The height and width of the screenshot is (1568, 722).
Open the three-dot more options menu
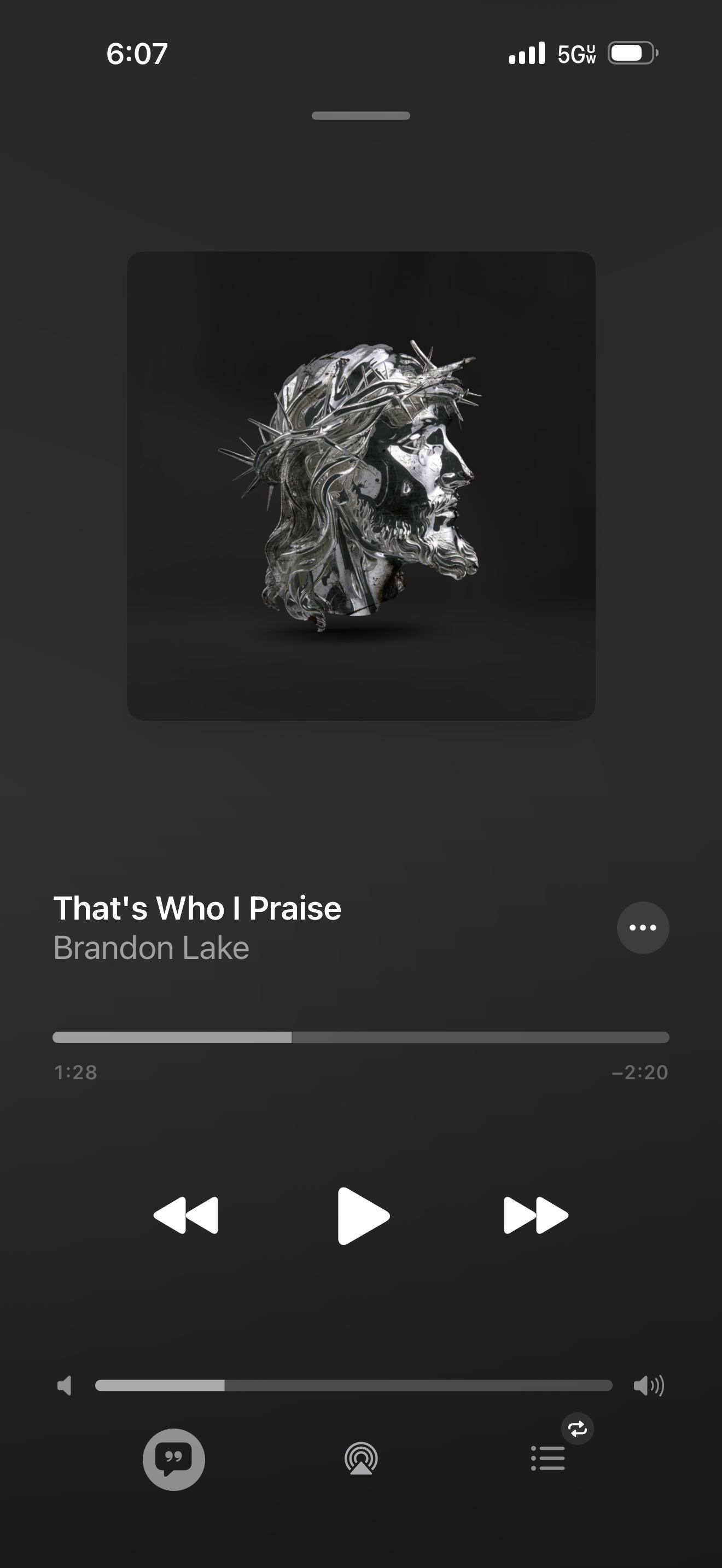coord(643,927)
